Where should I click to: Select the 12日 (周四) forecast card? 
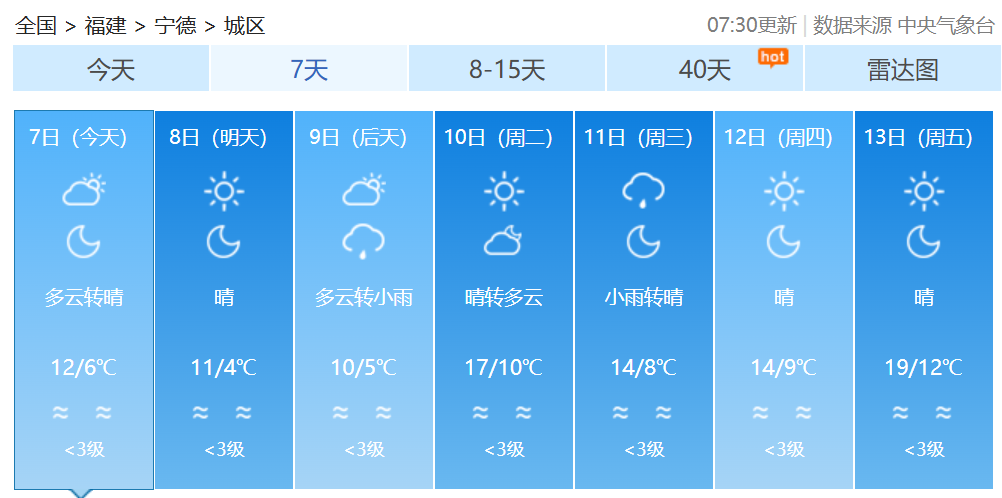[x=783, y=300]
